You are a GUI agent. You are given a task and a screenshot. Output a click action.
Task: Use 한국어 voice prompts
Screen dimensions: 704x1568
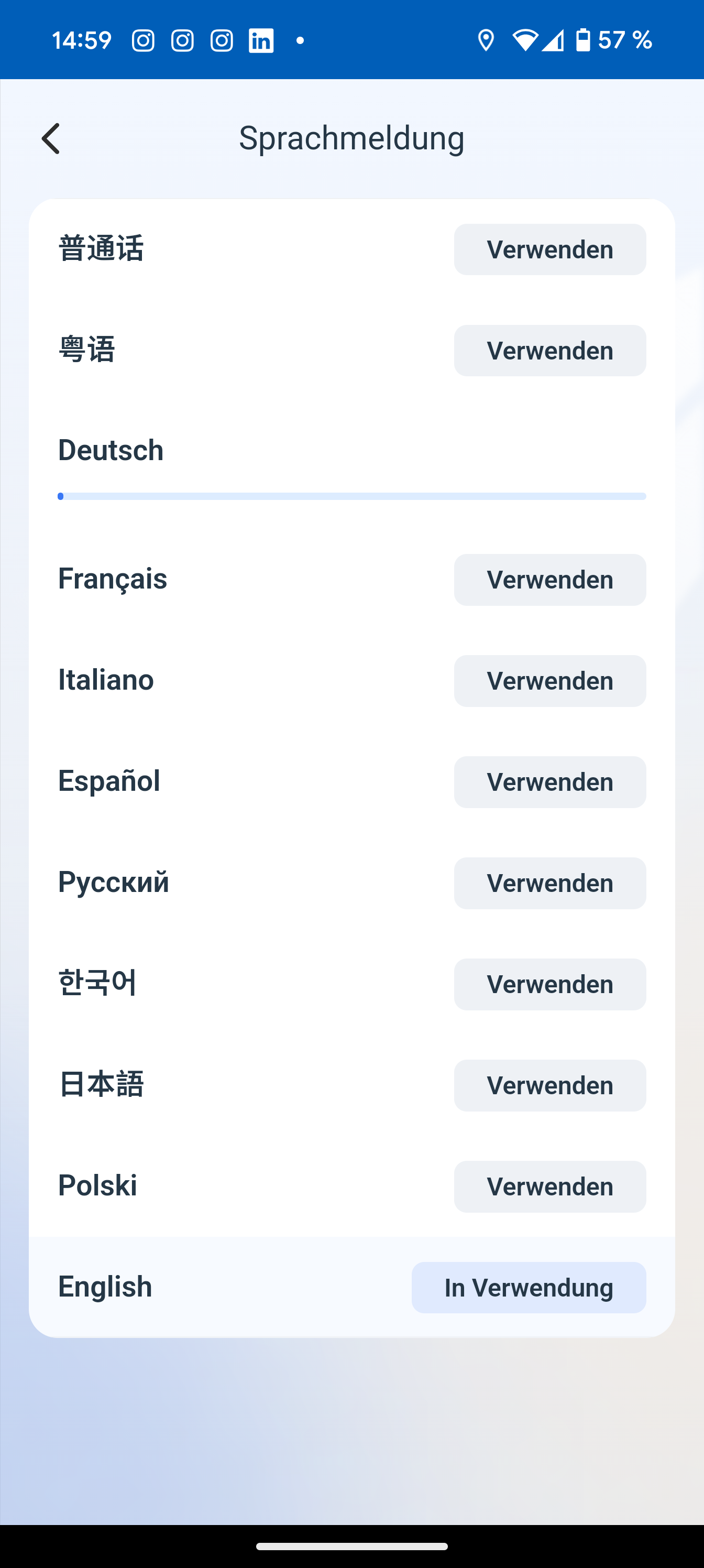550,984
